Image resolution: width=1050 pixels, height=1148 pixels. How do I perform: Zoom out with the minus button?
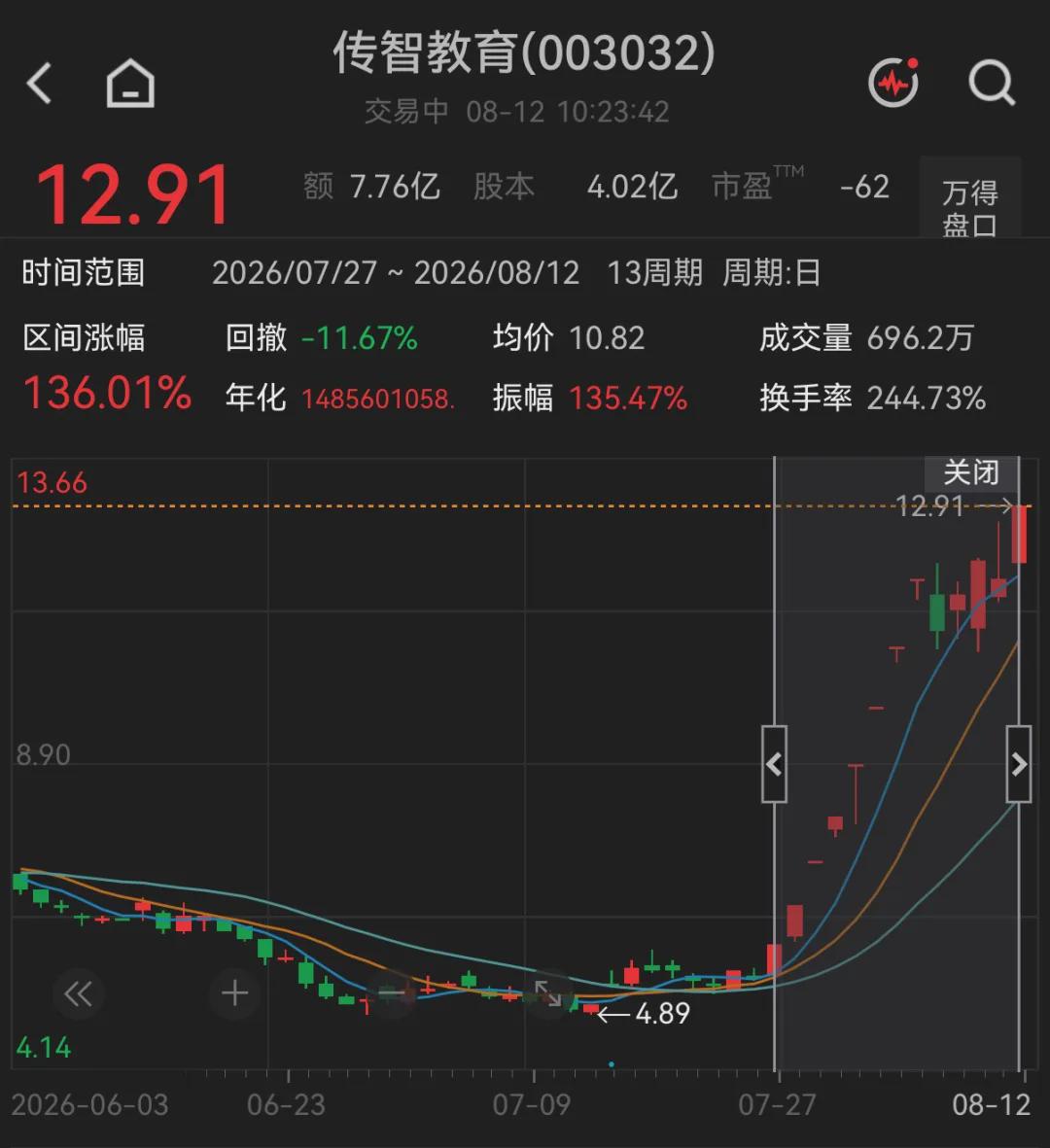[x=391, y=993]
